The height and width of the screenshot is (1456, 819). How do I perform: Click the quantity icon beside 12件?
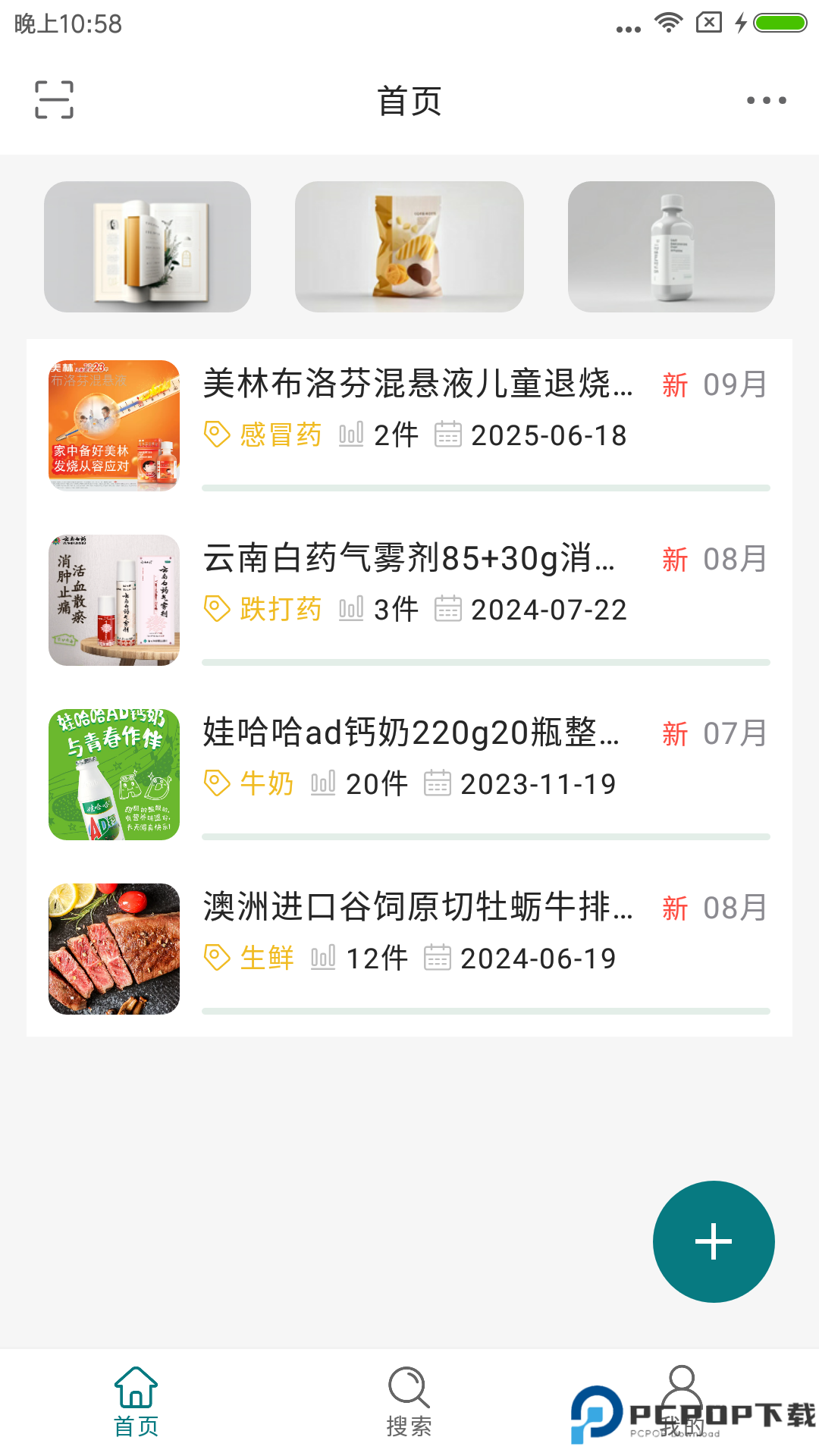(x=323, y=957)
